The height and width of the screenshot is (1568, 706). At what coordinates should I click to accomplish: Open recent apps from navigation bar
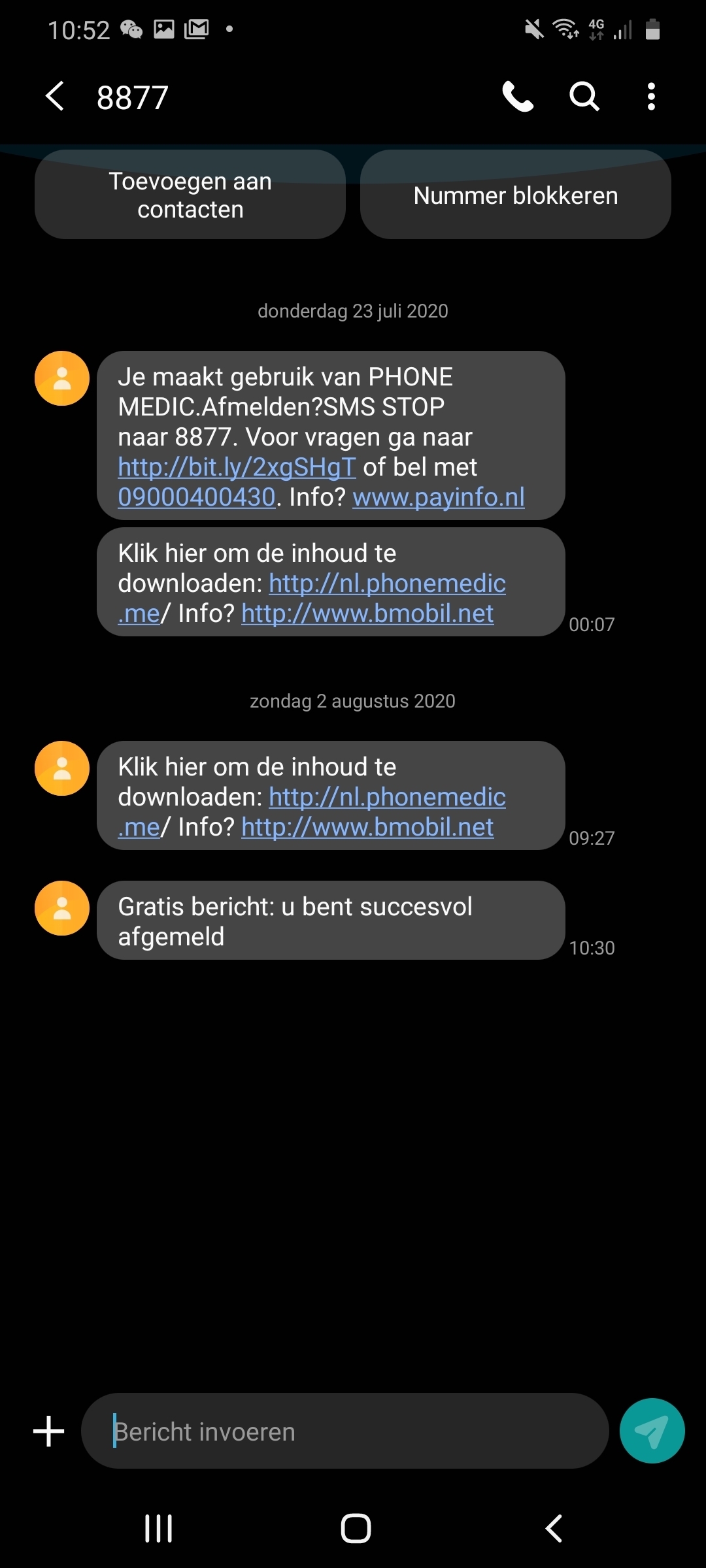[158, 1528]
